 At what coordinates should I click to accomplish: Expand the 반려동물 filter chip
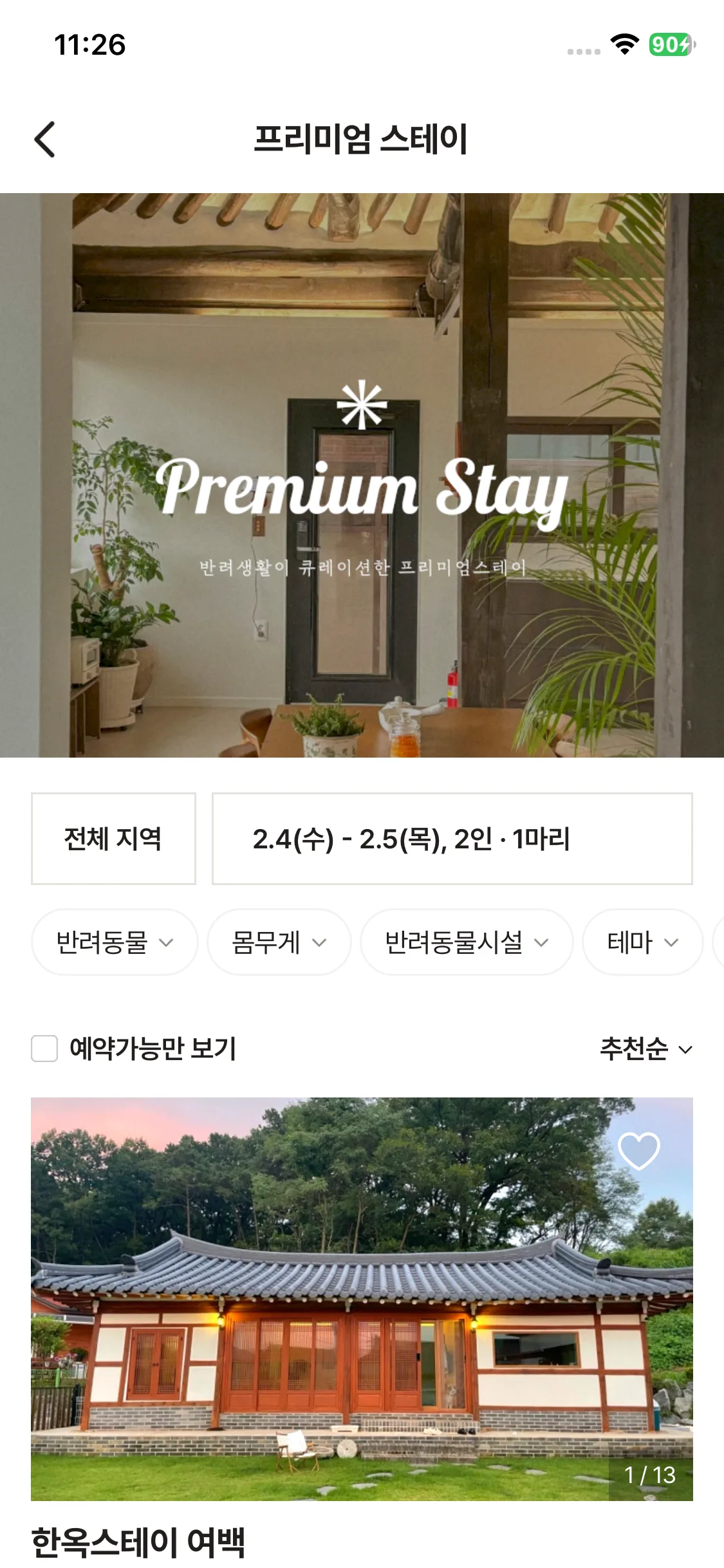(x=115, y=942)
